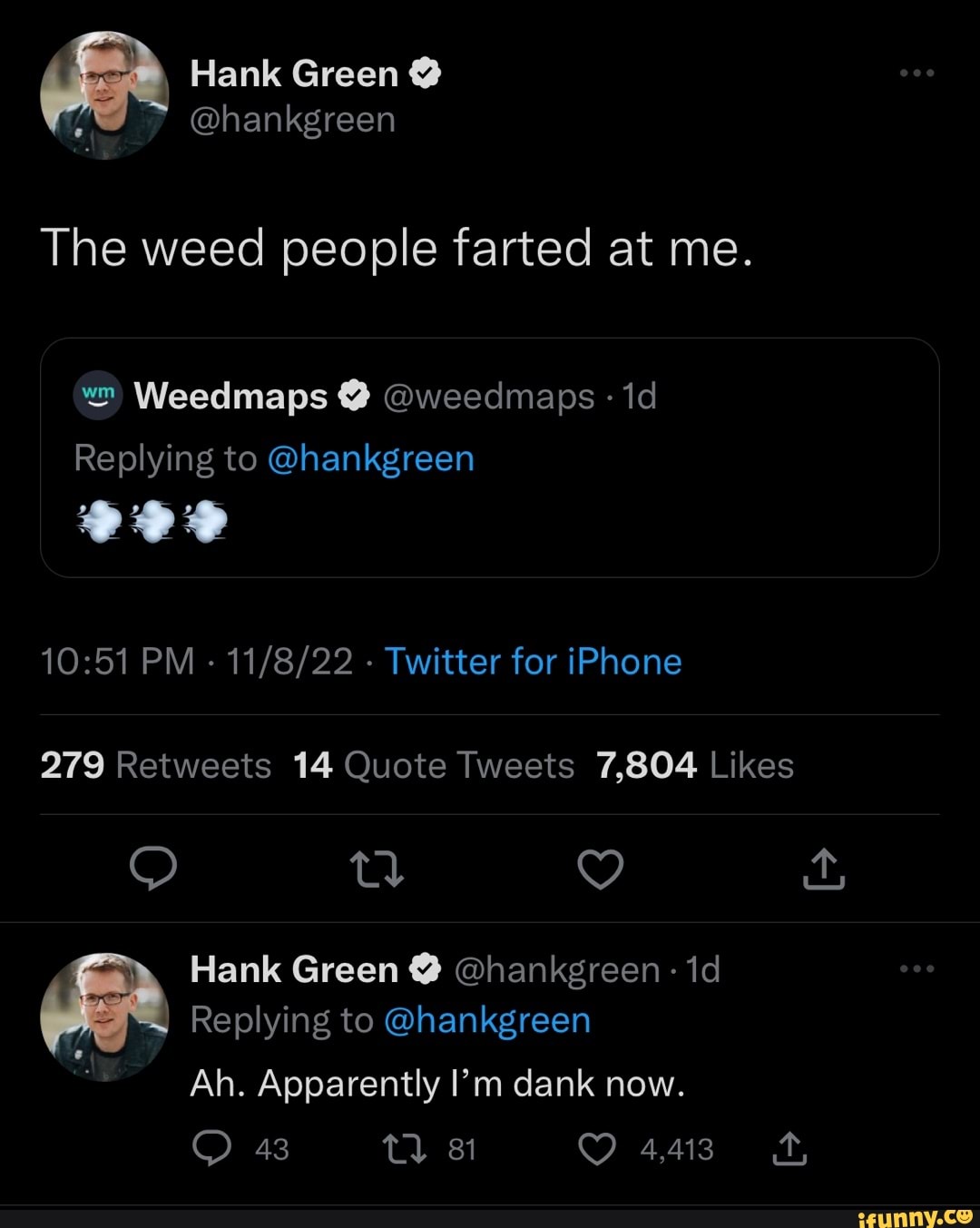This screenshot has height=1228, width=980.
Task: View the 7,804 Likes list
Action: [695, 764]
